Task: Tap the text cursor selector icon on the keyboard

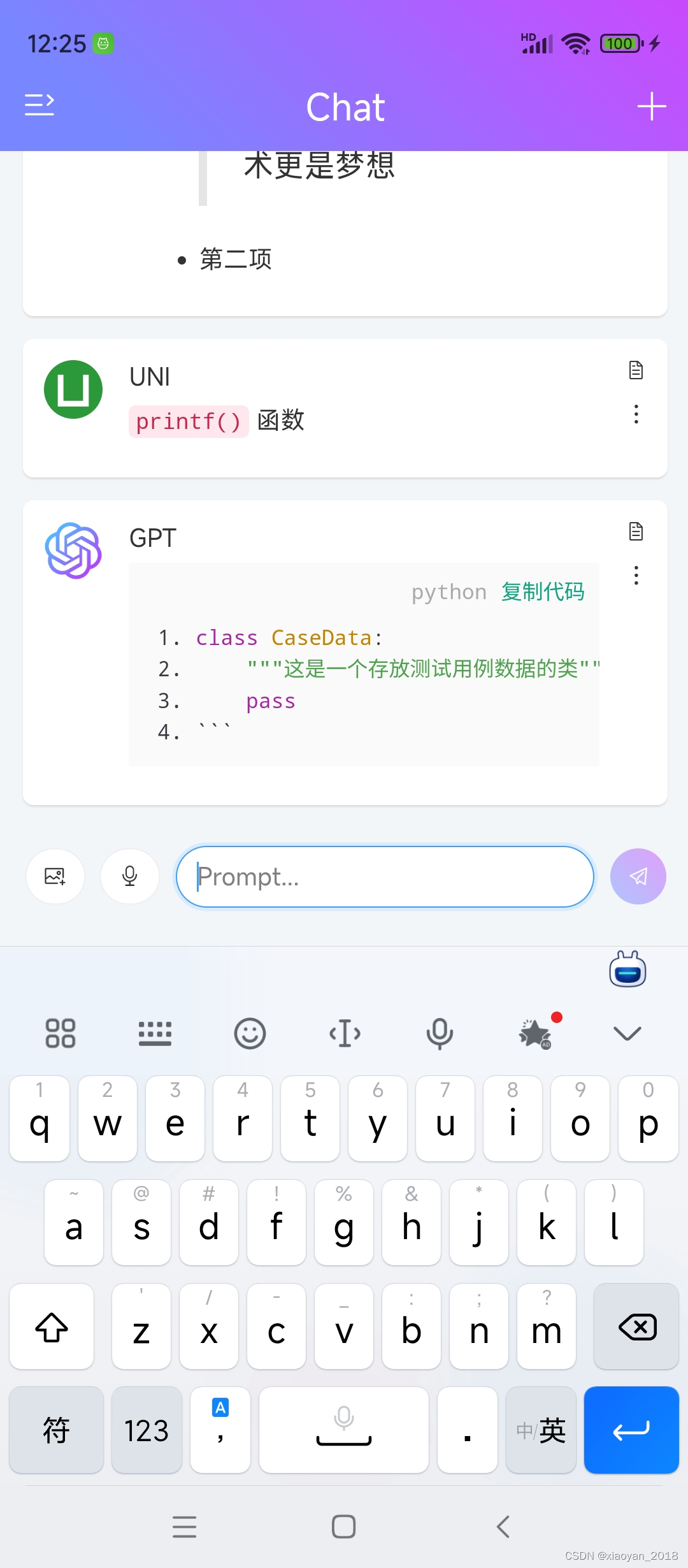Action: point(344,1033)
